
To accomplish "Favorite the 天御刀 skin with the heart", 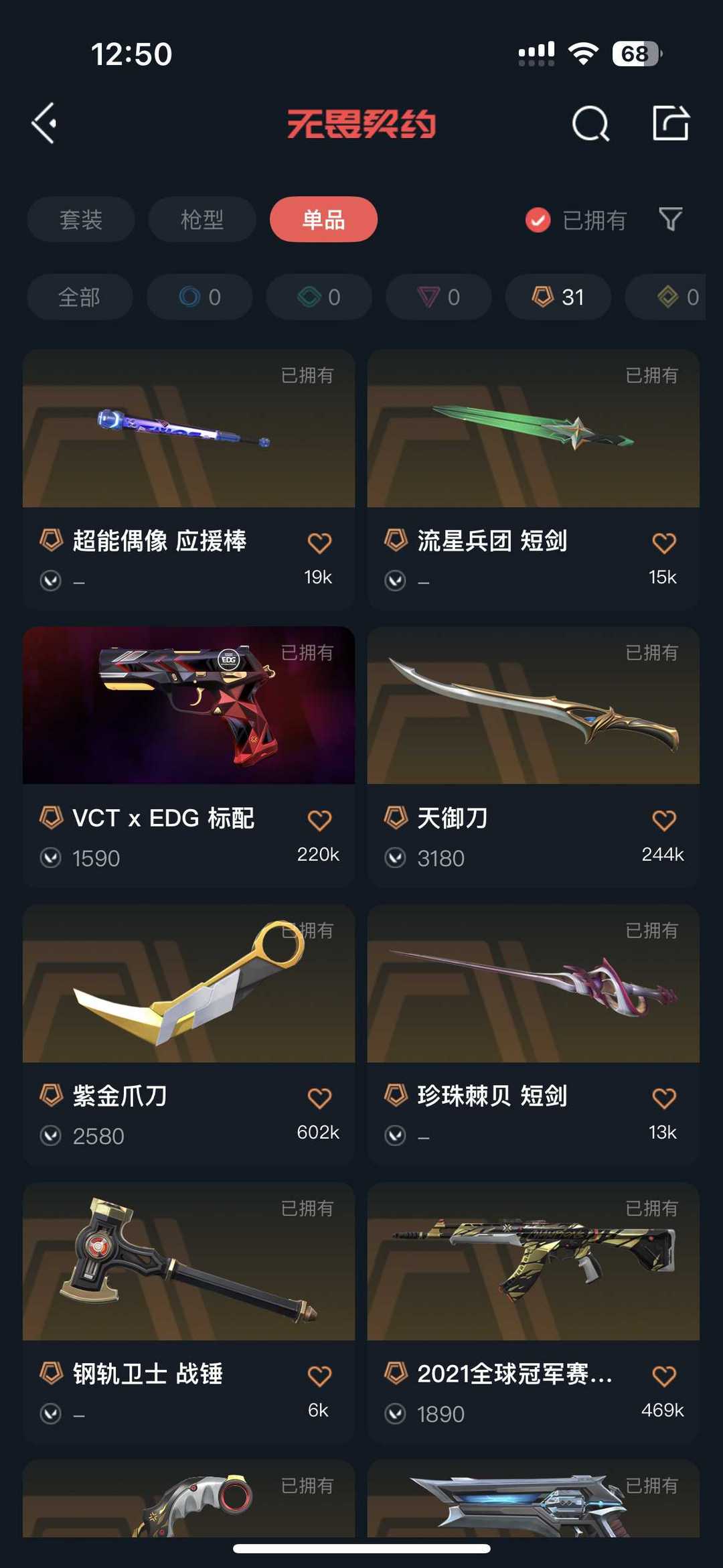I will (x=663, y=820).
